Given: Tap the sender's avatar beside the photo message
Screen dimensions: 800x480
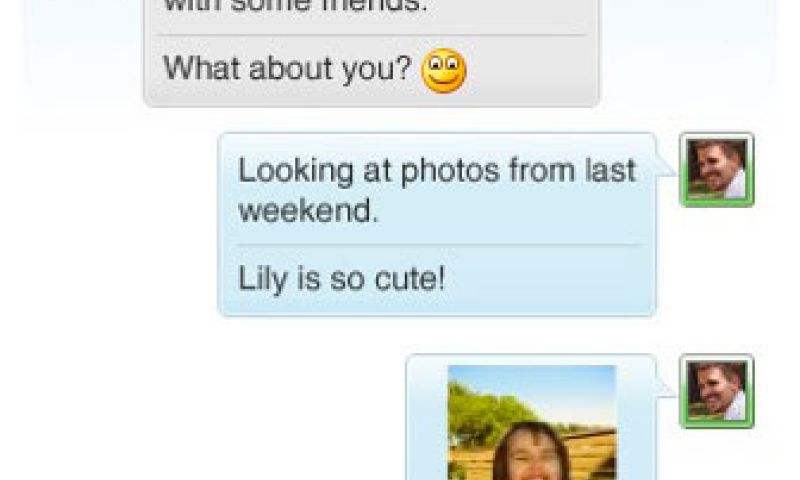Looking at the screenshot, I should pyautogui.click(x=716, y=390).
